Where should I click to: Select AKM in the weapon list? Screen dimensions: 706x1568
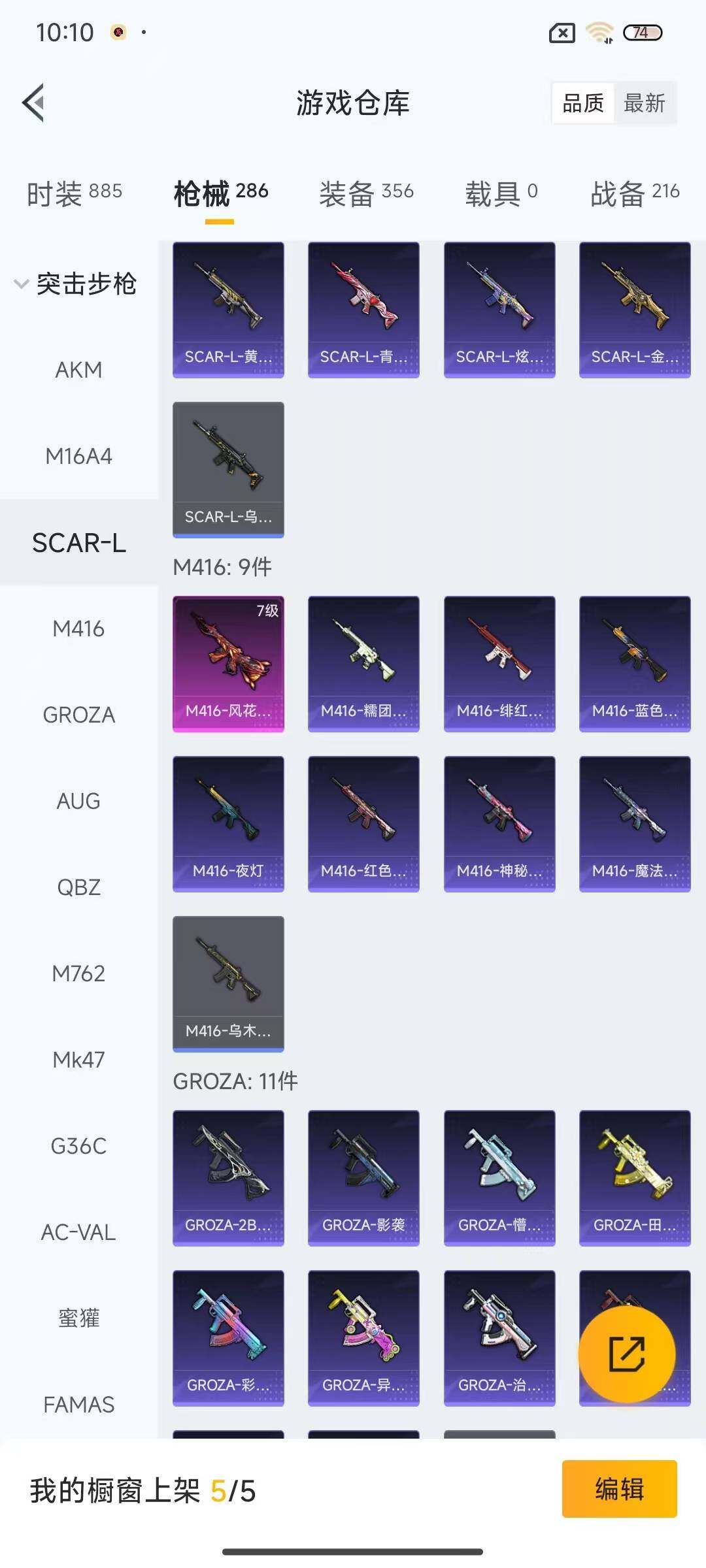78,370
